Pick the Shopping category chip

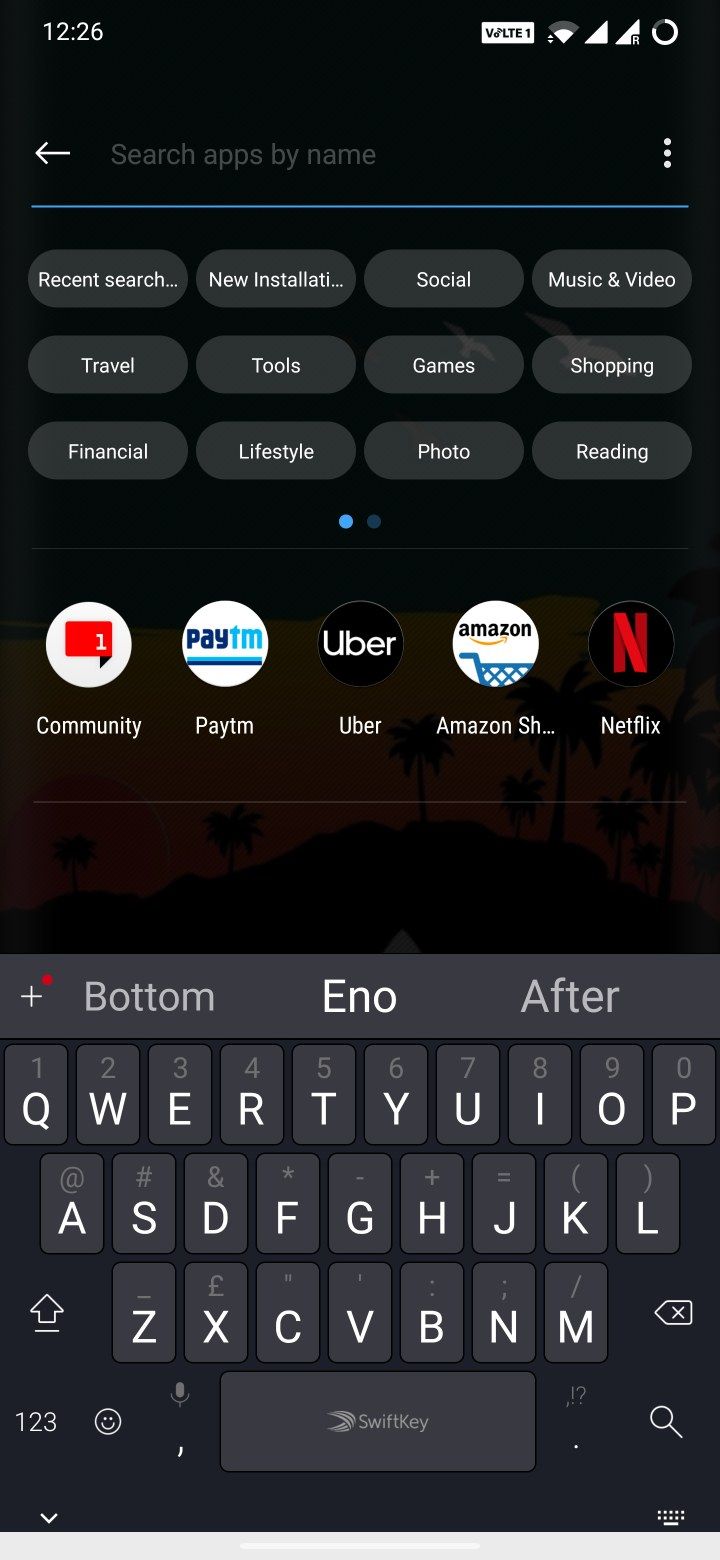click(x=612, y=365)
